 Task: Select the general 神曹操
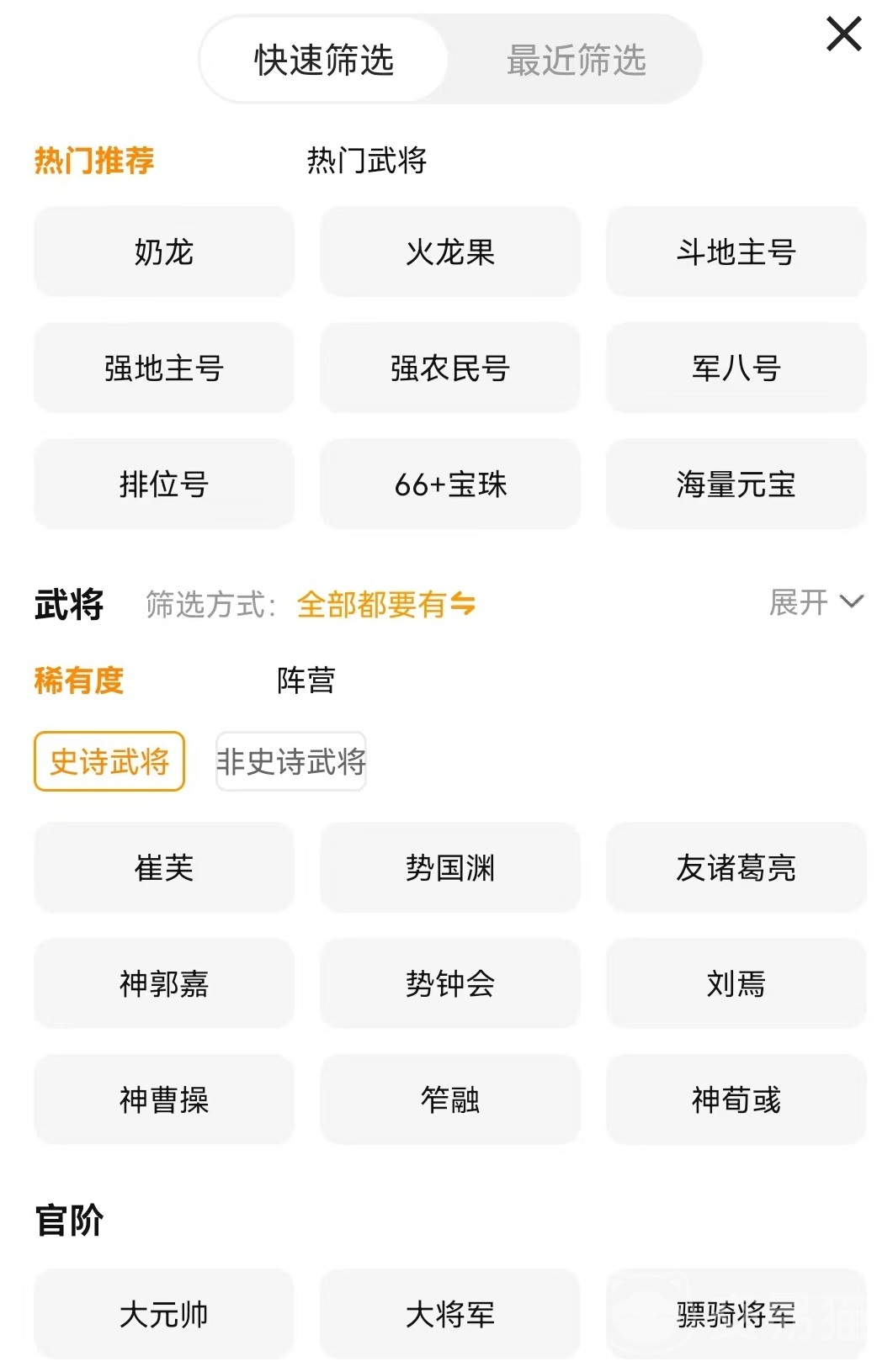[164, 1099]
